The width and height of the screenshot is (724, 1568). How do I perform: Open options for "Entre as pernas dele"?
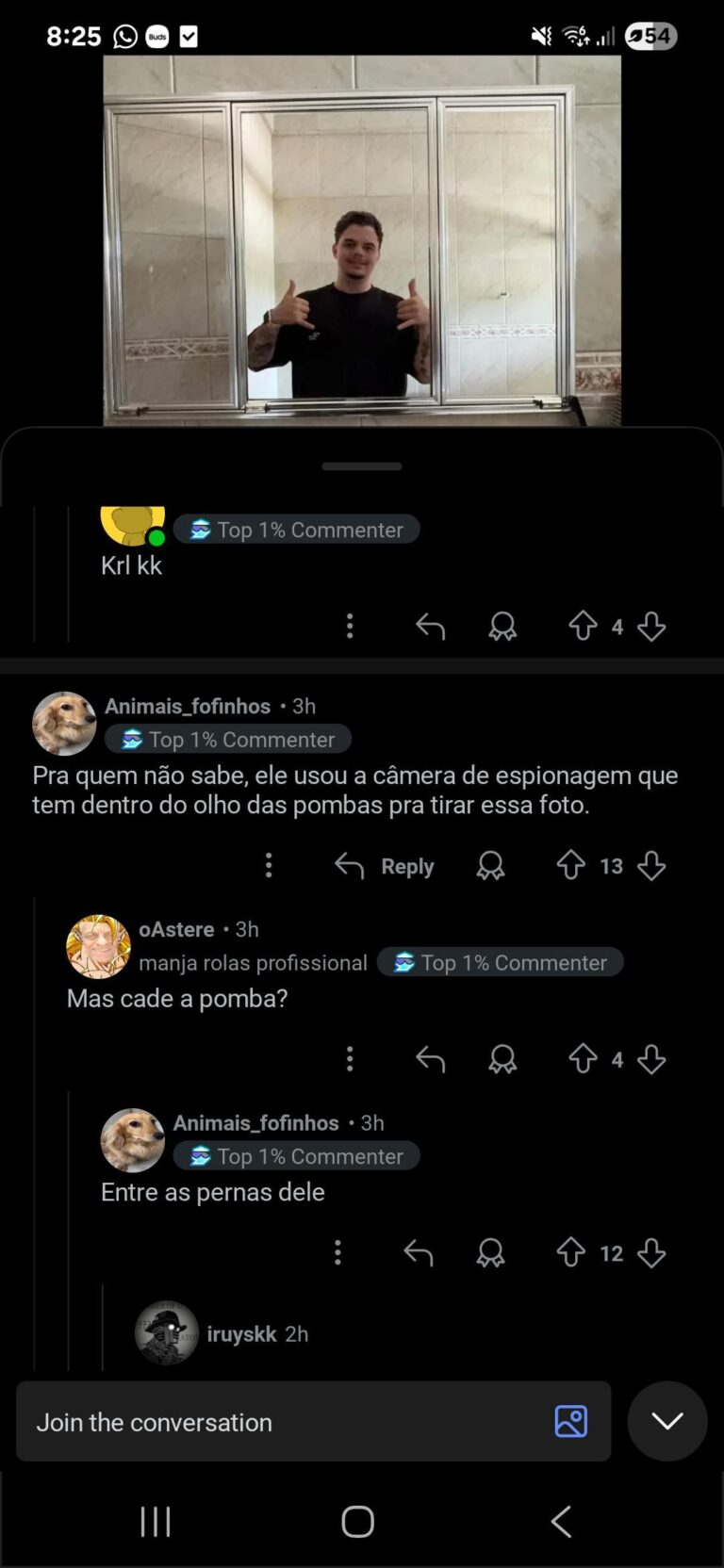coord(337,1252)
